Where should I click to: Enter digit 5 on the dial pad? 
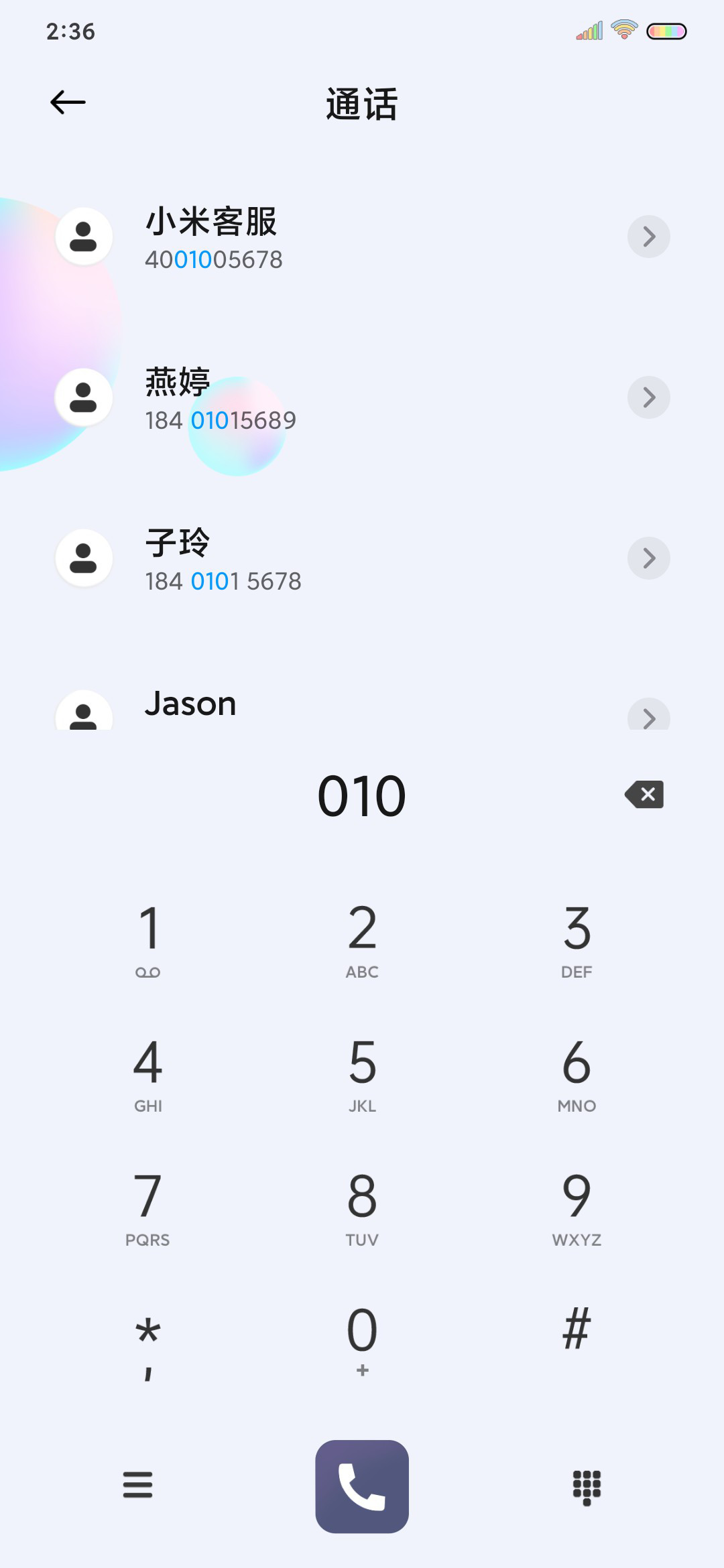(362, 1073)
